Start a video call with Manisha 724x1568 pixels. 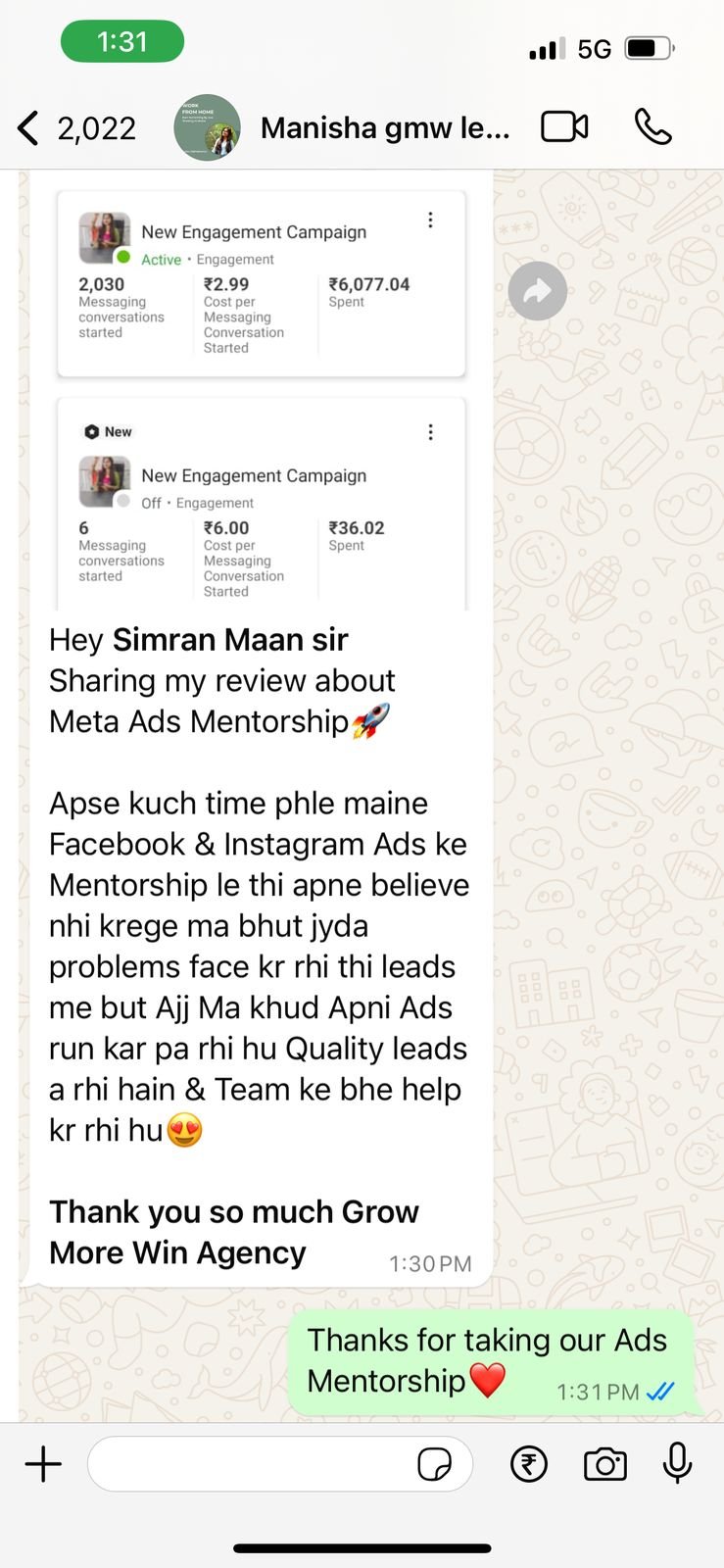[x=564, y=127]
